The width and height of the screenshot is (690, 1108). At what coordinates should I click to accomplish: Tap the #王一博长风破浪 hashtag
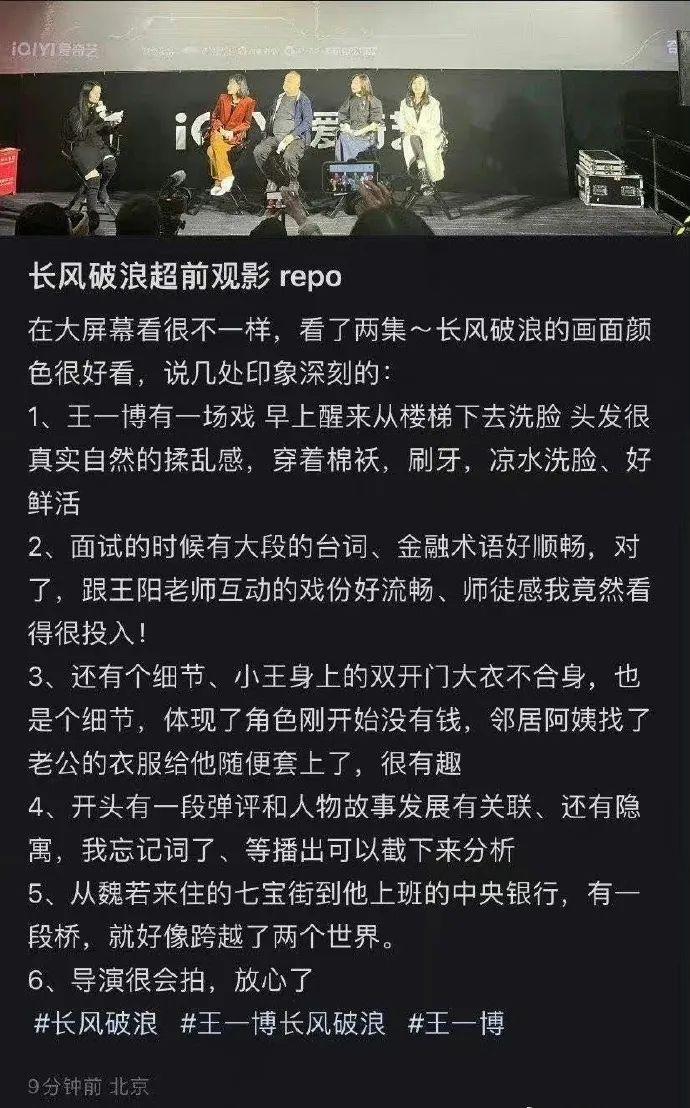pos(283,1025)
